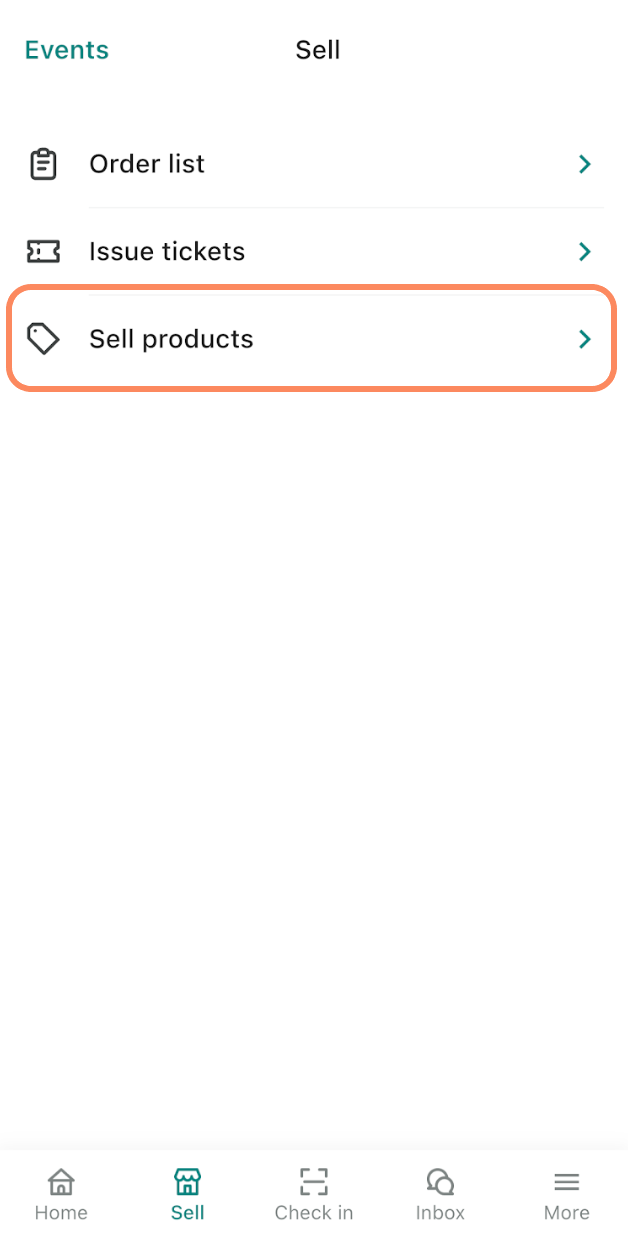Switch to the Home tab

click(61, 1195)
